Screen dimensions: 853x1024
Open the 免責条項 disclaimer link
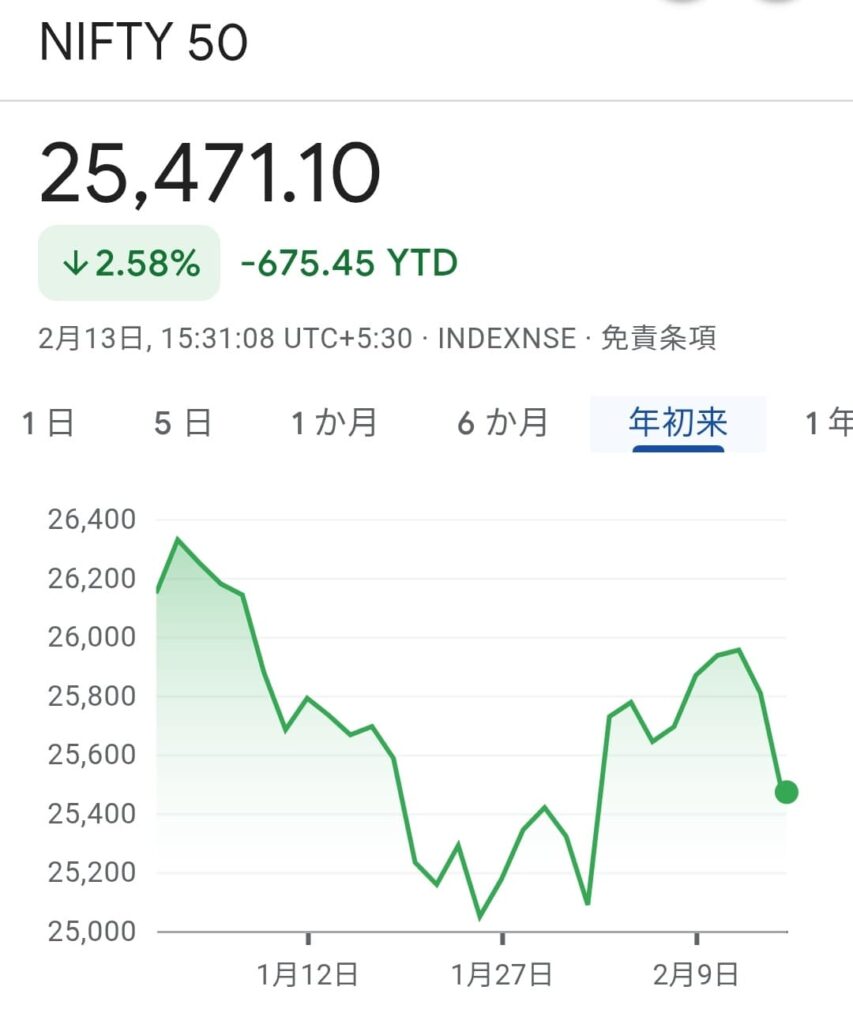(658, 338)
